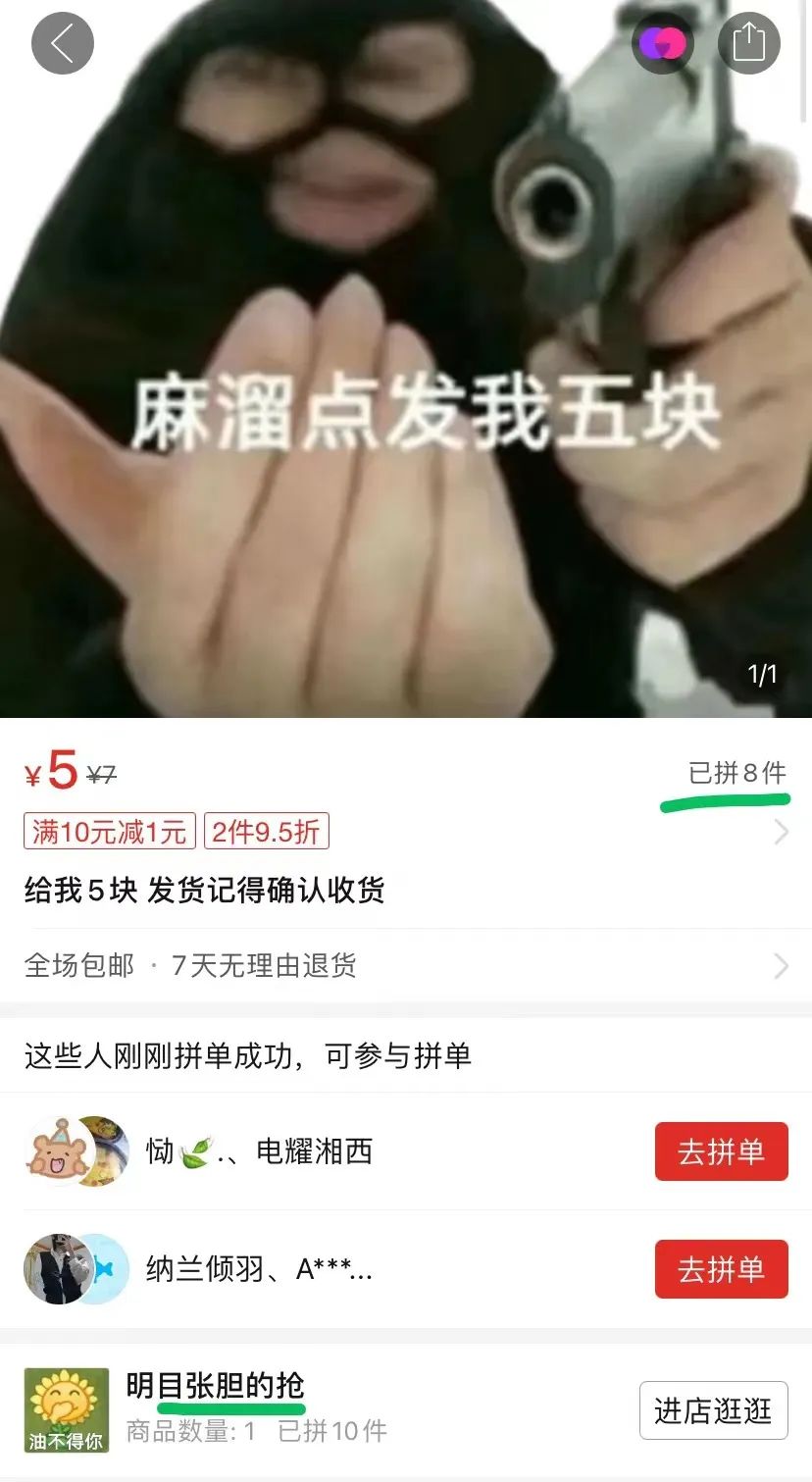The width and height of the screenshot is (812, 1482).
Task: Join the group buy with 纳兰倾羽
Action: click(721, 1269)
